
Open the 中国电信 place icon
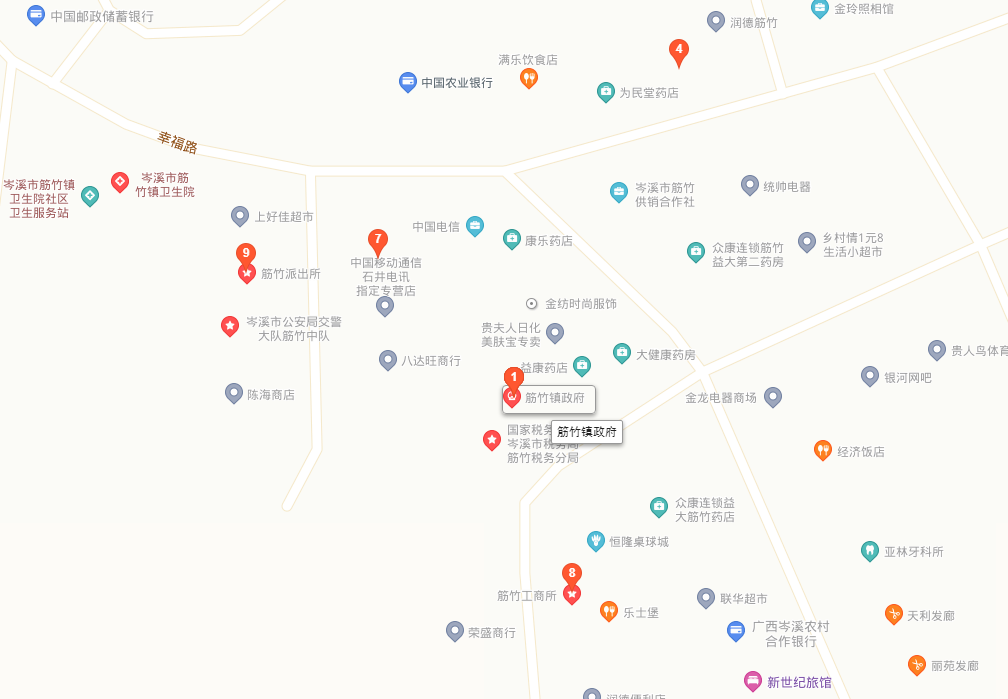[475, 226]
